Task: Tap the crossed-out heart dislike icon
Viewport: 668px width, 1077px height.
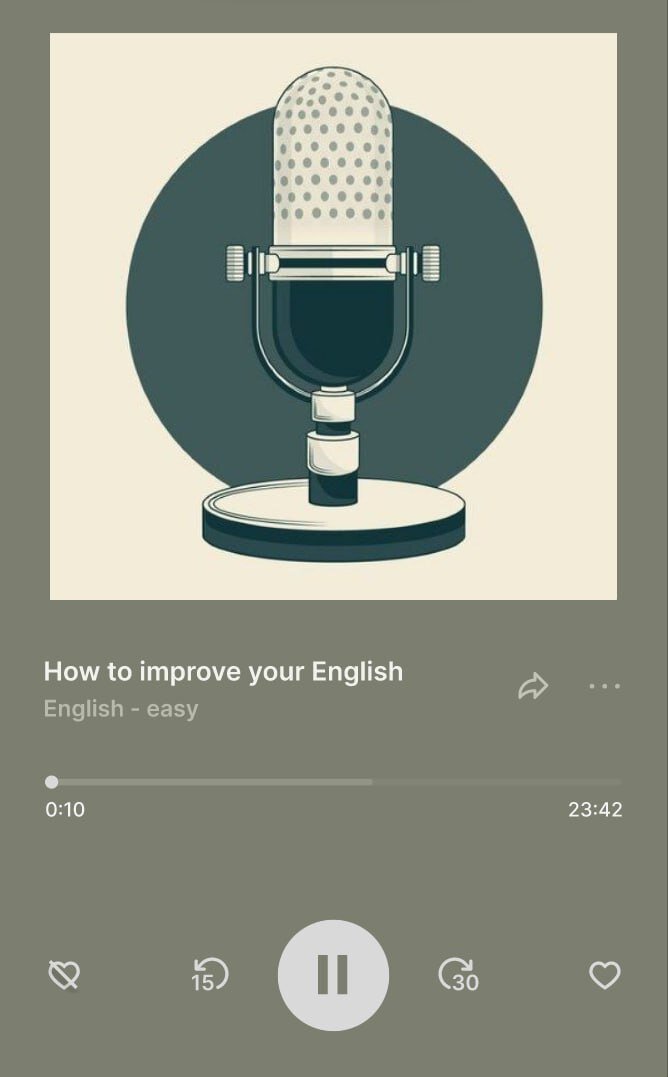Action: coord(64,975)
